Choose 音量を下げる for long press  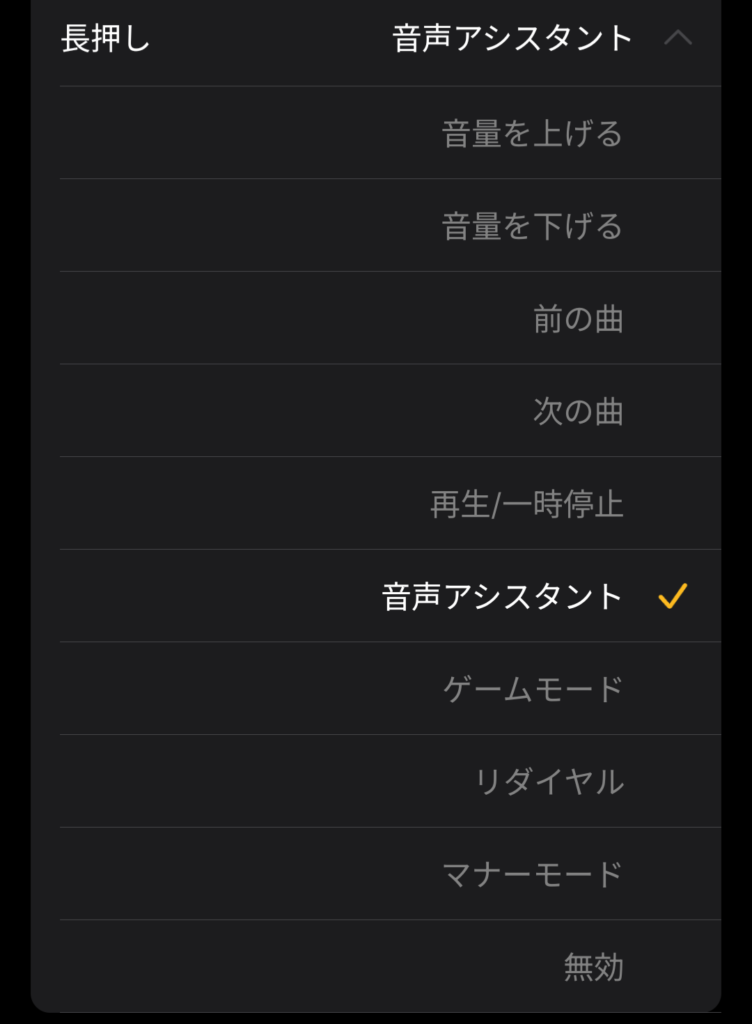(x=532, y=226)
